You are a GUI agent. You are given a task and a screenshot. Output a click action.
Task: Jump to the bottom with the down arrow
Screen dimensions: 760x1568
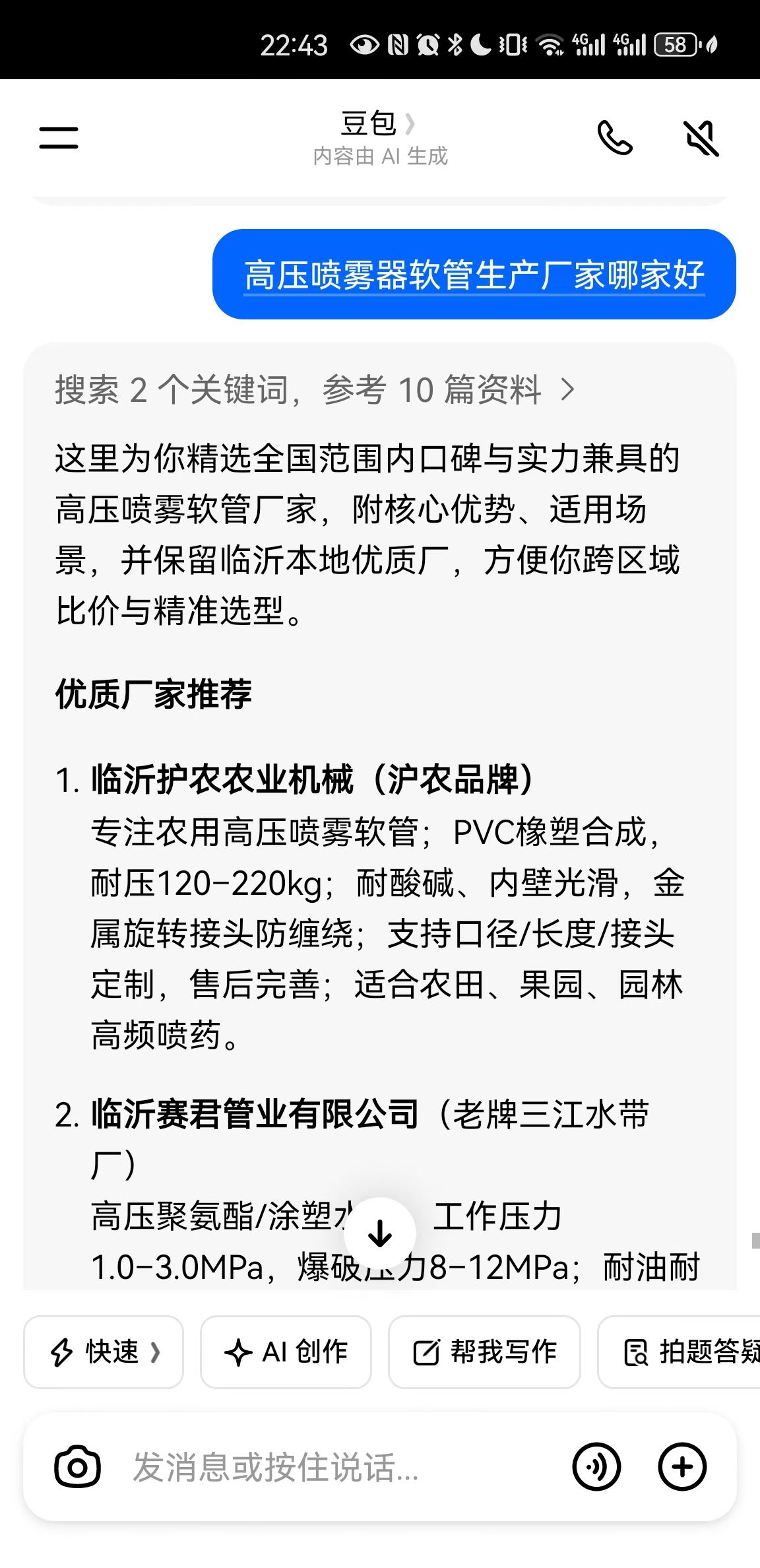380,1233
